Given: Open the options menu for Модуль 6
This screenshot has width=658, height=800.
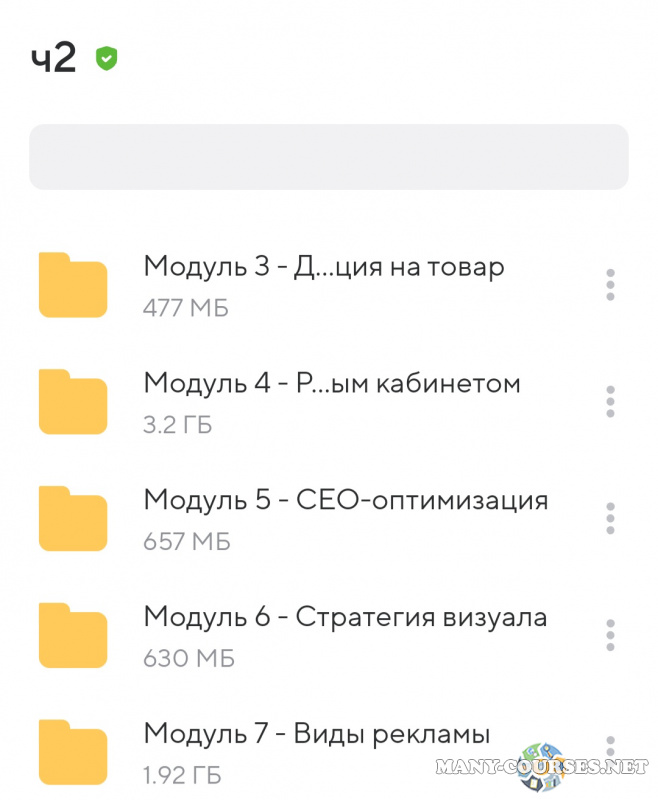Looking at the screenshot, I should (610, 635).
